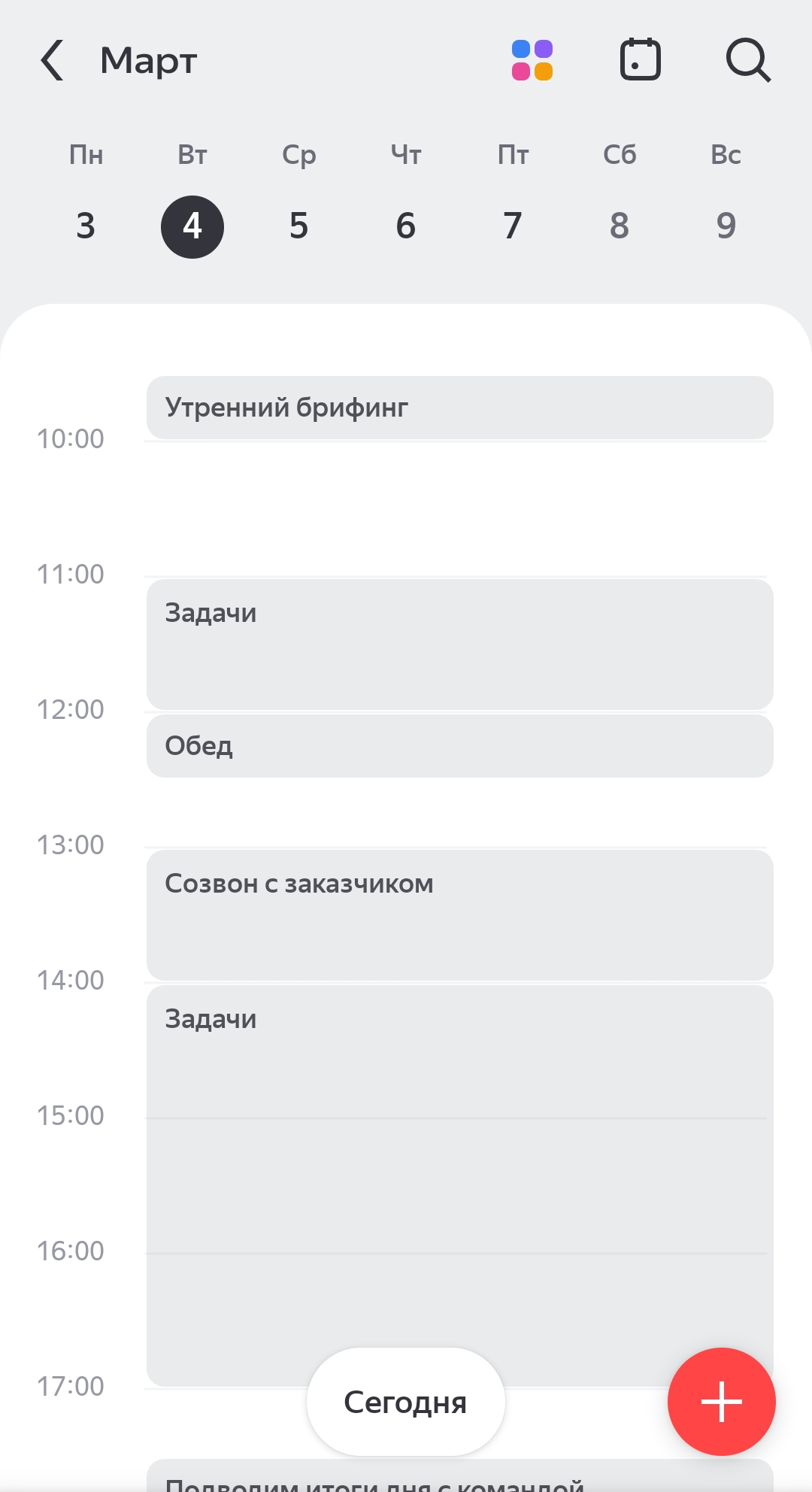Select Wednesday, March 5

[299, 226]
